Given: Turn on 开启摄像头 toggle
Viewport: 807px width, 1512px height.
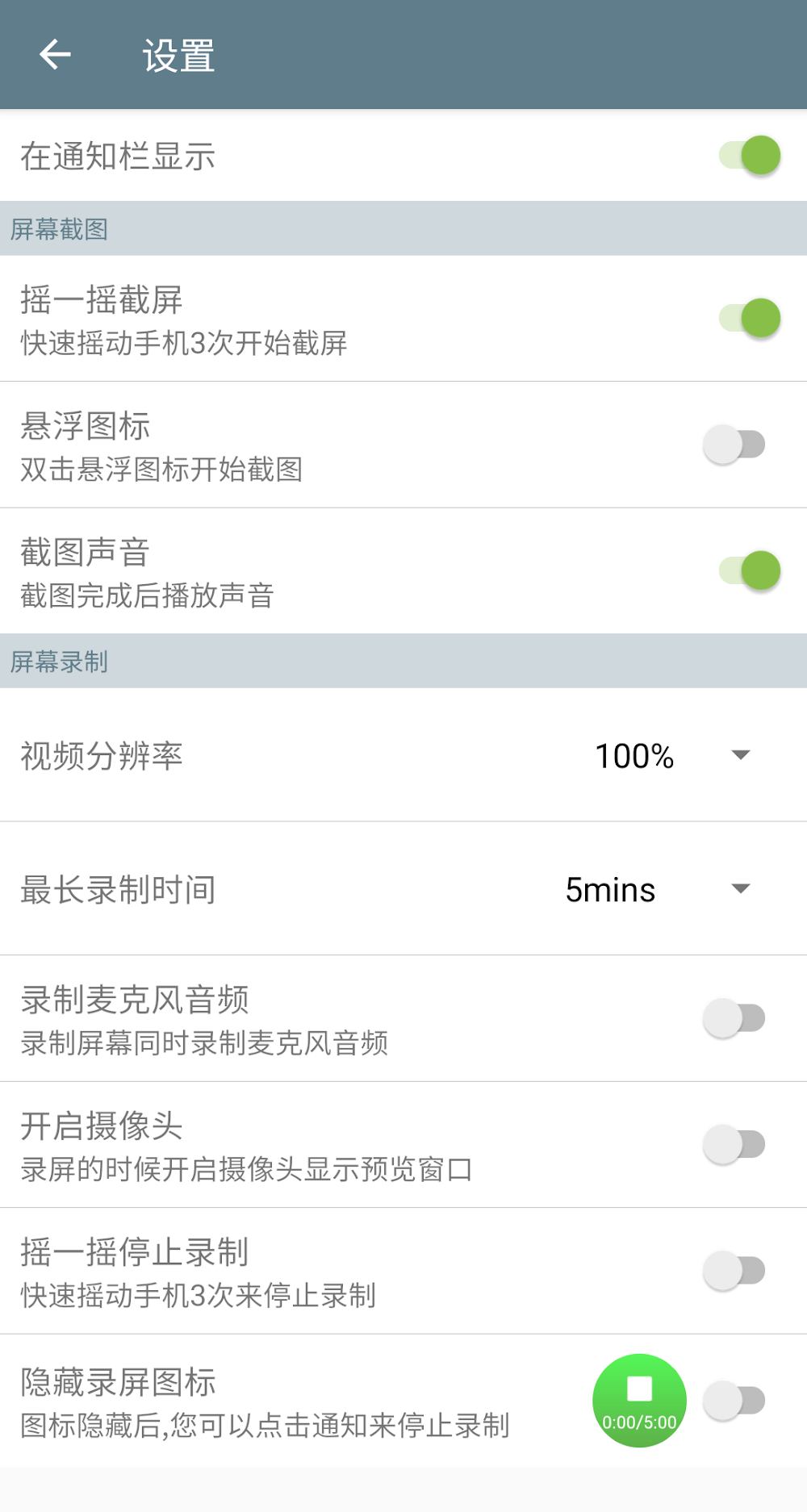Looking at the screenshot, I should coord(734,1145).
